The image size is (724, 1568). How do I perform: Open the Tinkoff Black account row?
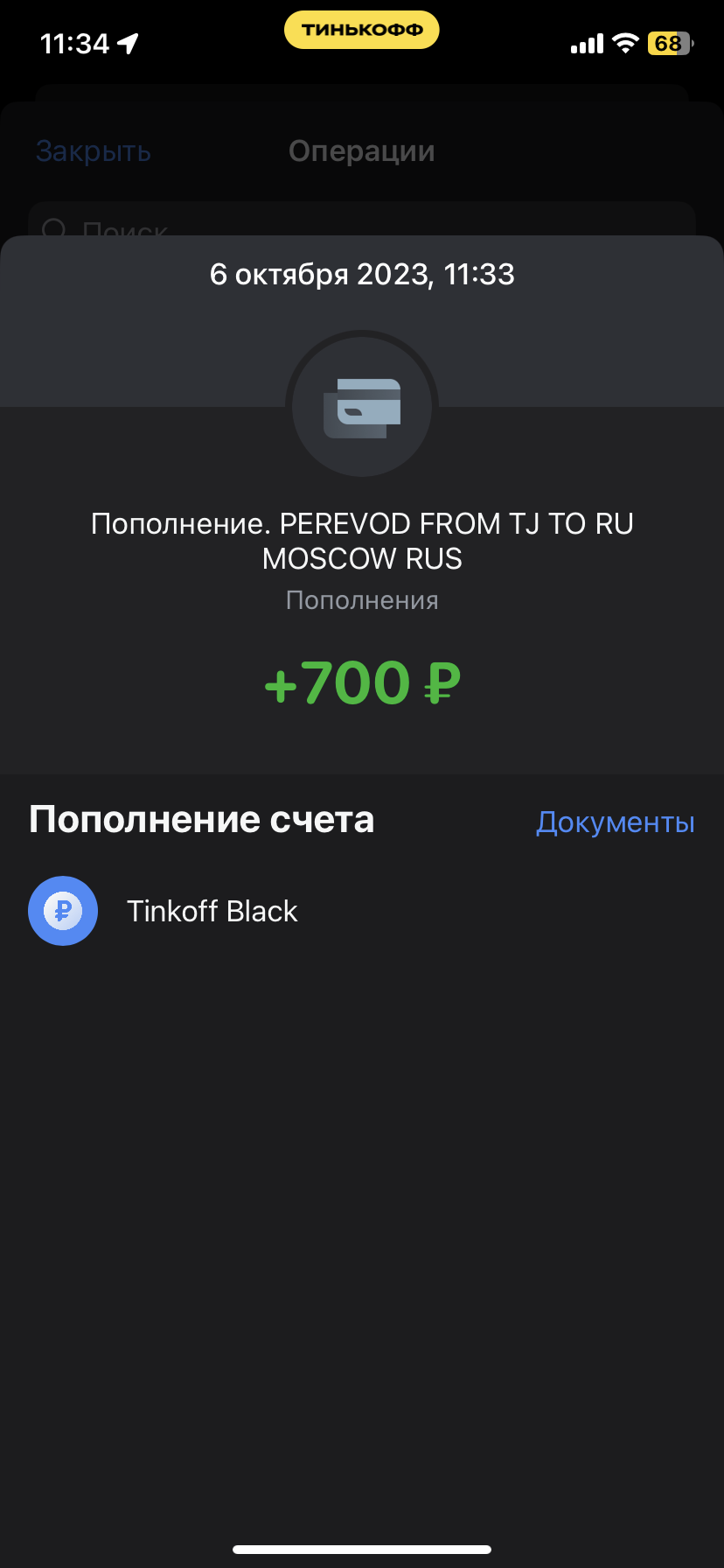pos(212,911)
